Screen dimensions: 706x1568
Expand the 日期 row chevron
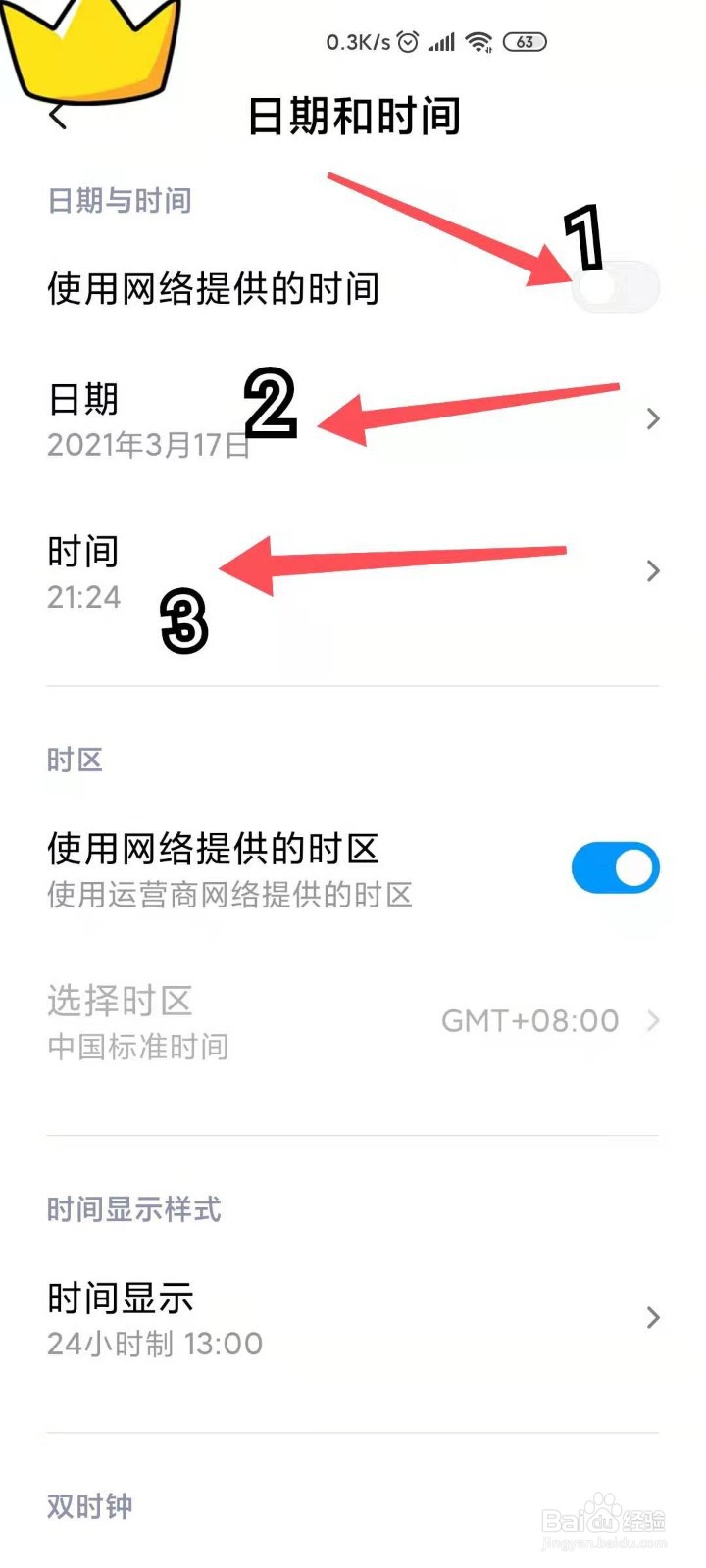[x=653, y=418]
